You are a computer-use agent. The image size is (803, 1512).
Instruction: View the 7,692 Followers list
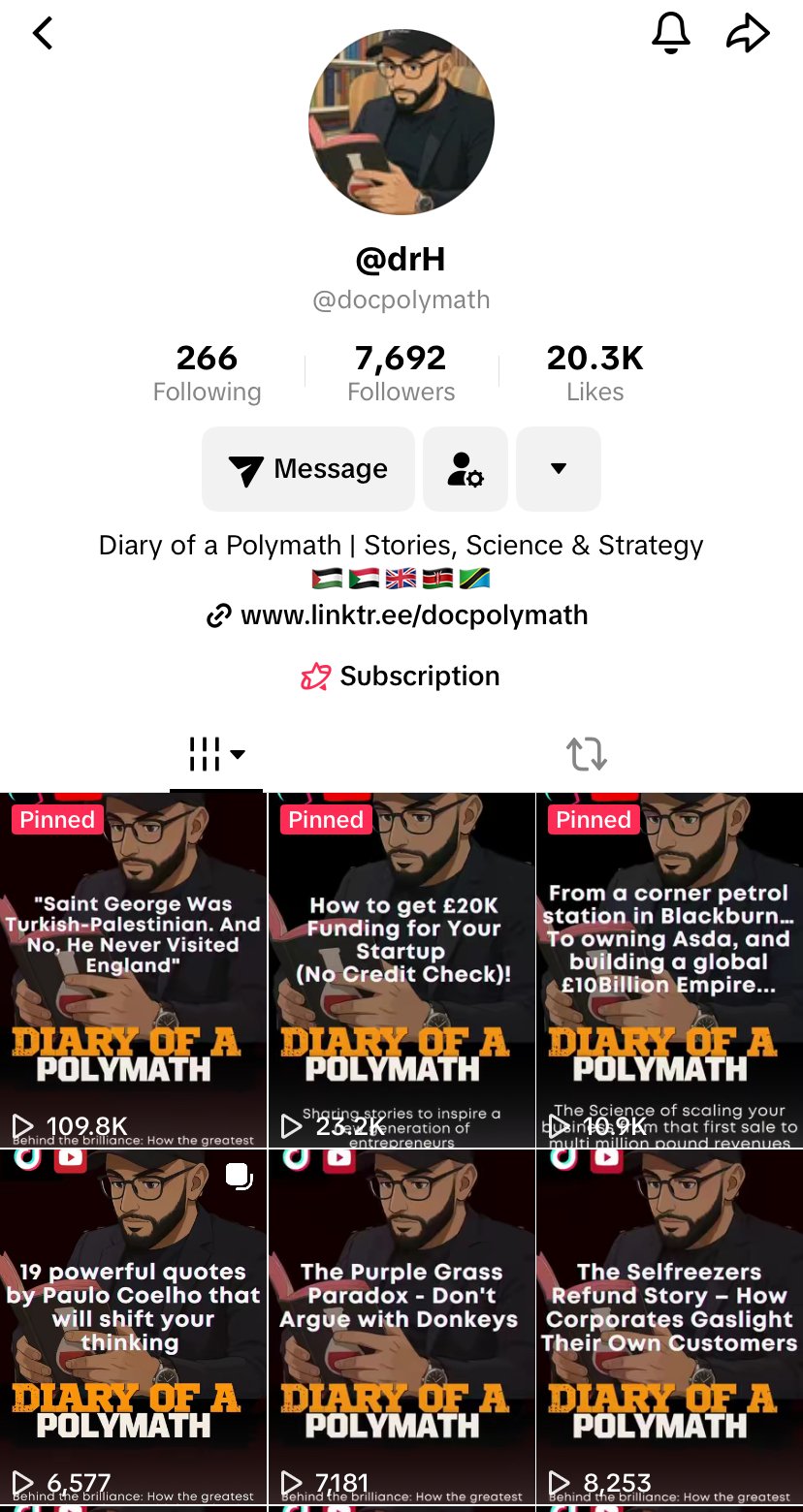pos(401,373)
